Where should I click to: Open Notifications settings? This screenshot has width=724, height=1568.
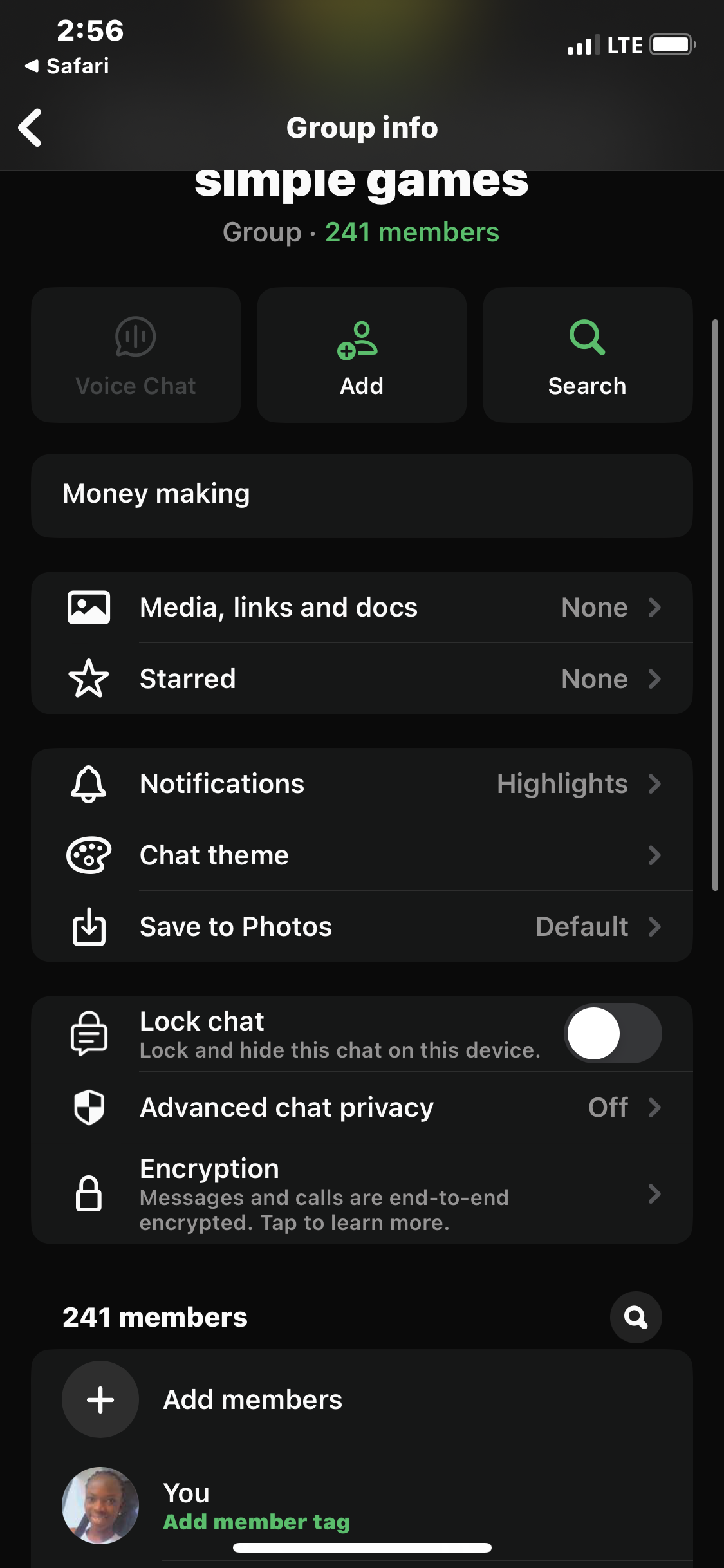[x=362, y=784]
